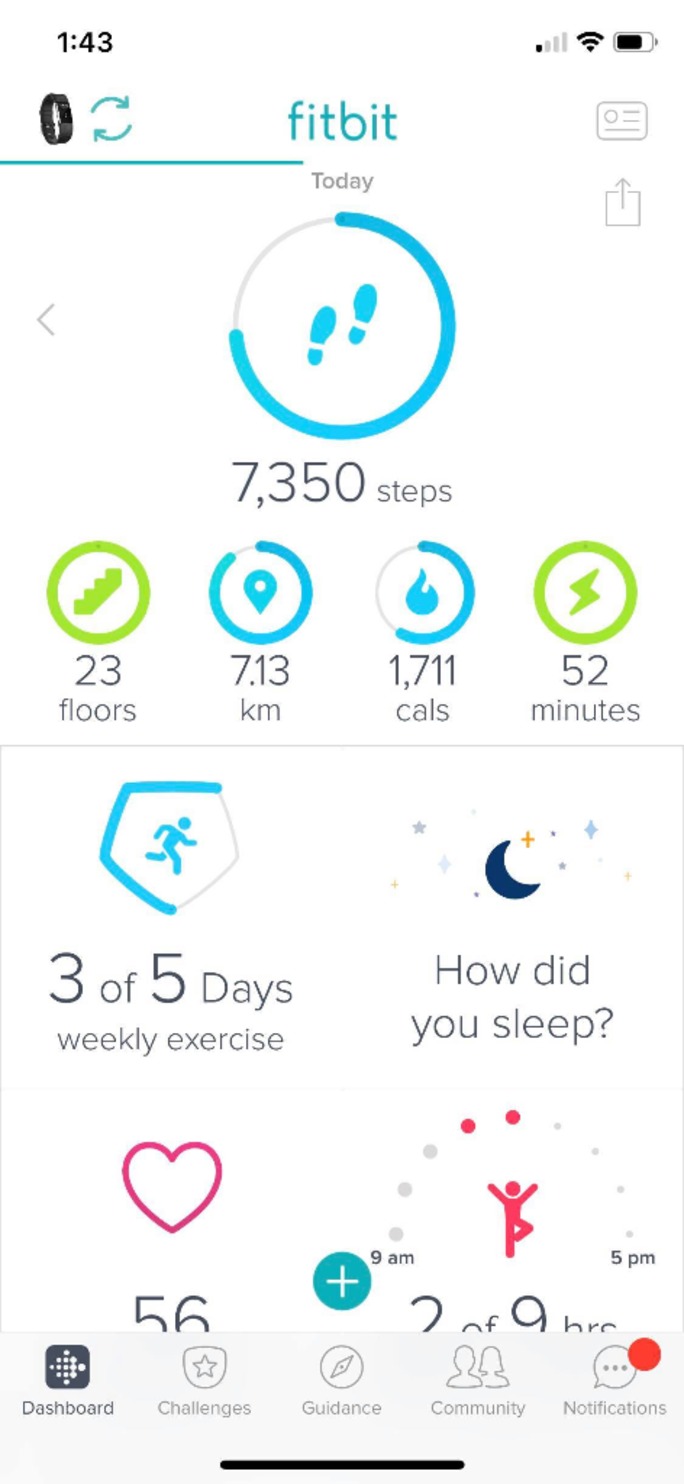The width and height of the screenshot is (684, 1484).
Task: Switch to the Challenges tab
Action: click(204, 1382)
